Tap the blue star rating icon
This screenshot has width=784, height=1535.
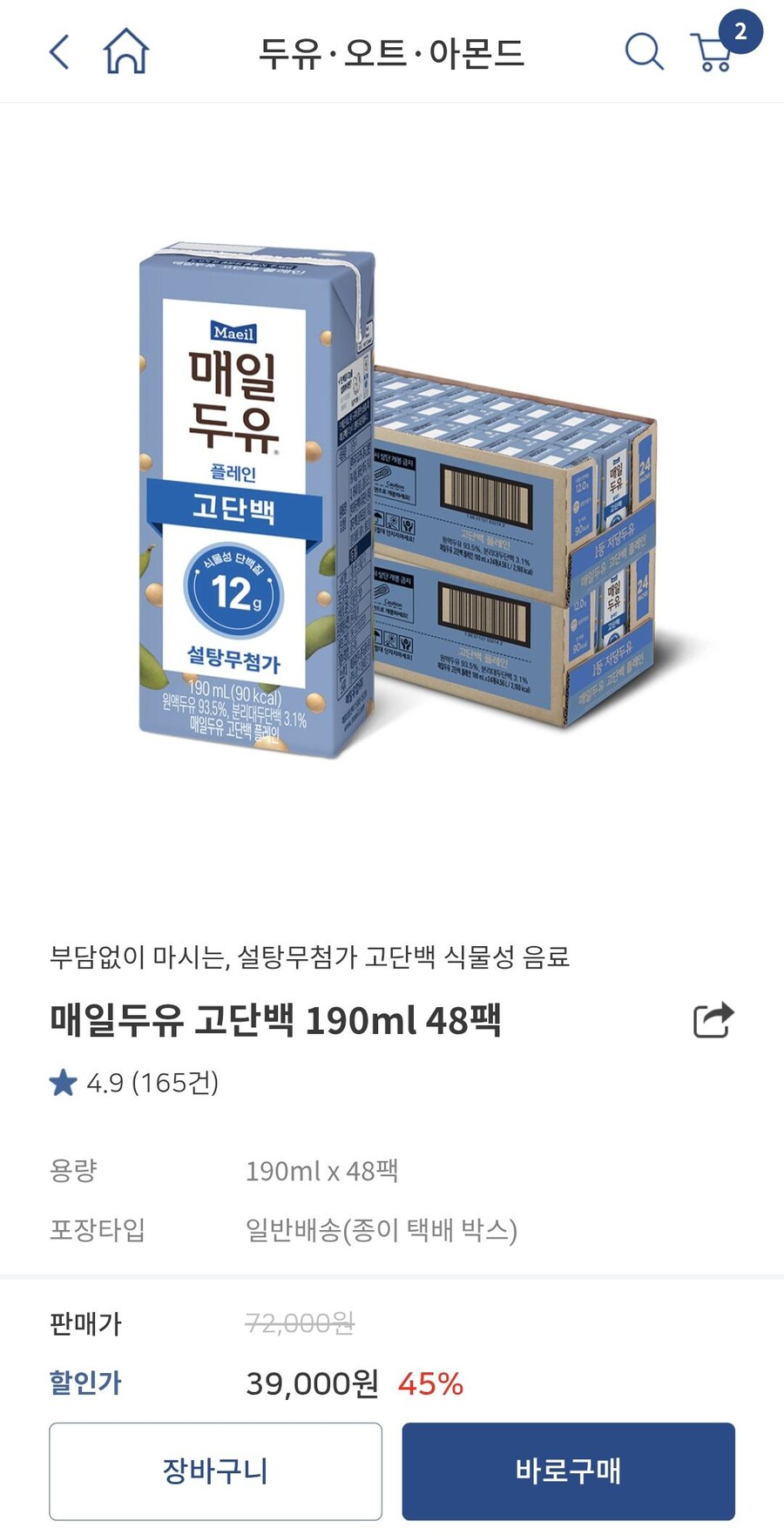(61, 1083)
